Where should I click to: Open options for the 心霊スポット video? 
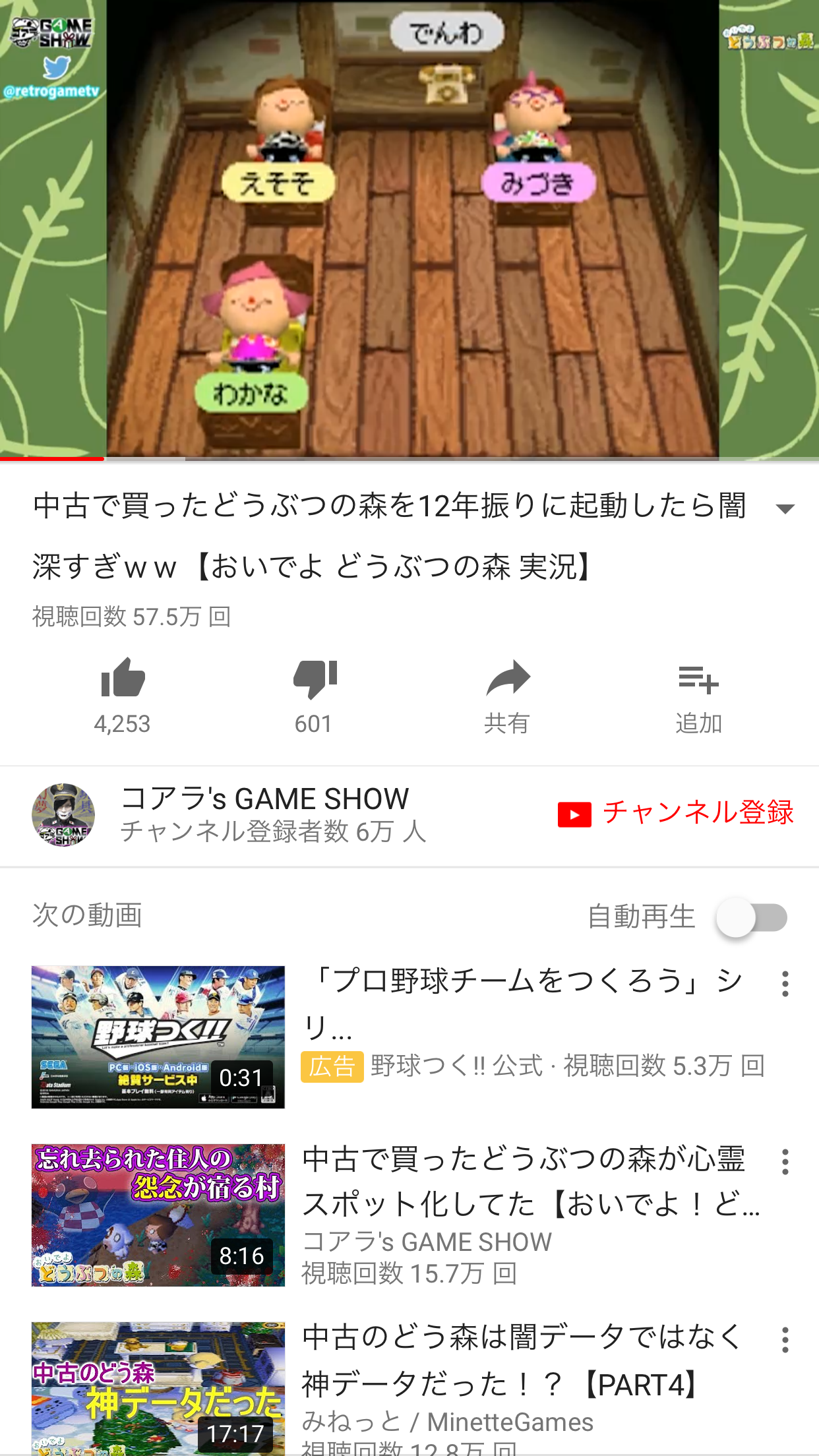(x=785, y=1162)
